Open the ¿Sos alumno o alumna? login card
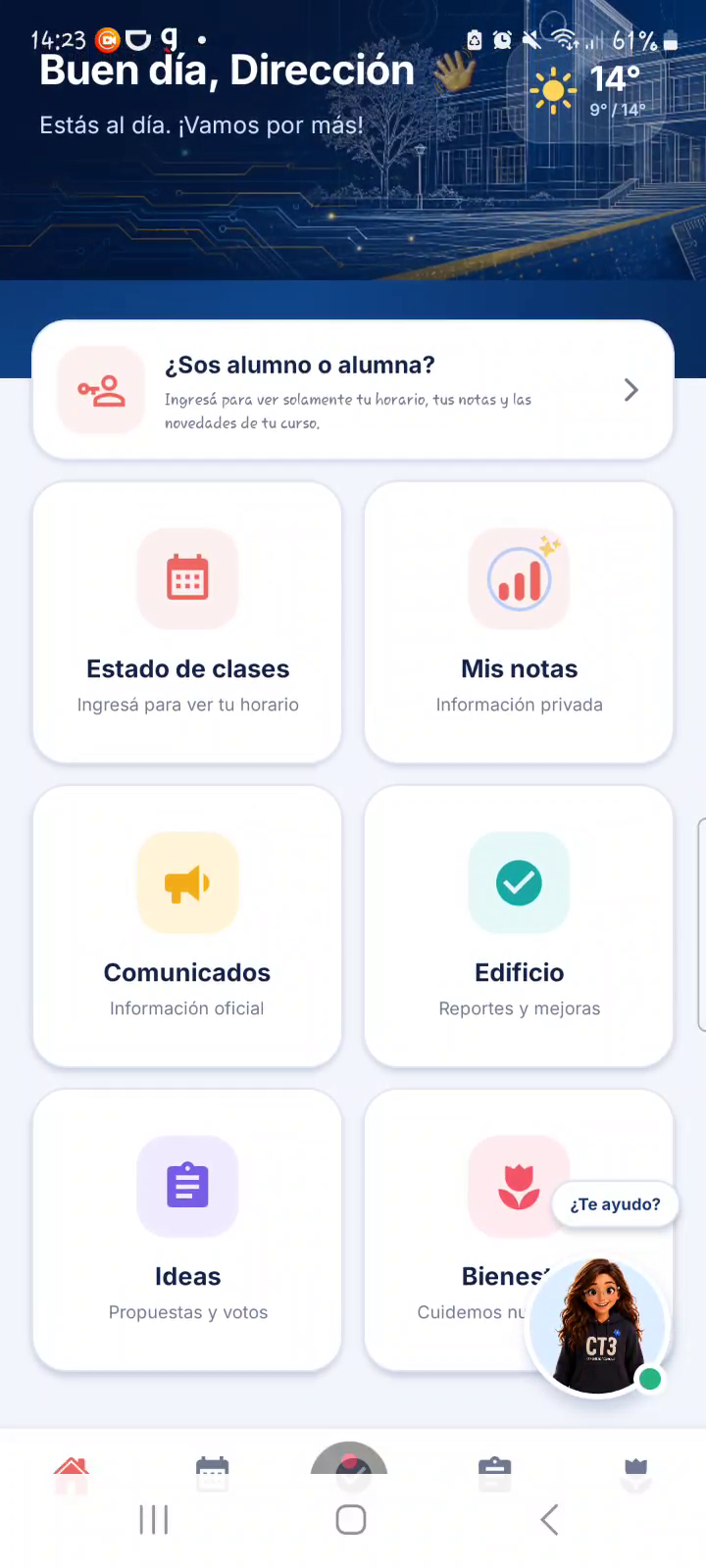 pyautogui.click(x=353, y=390)
